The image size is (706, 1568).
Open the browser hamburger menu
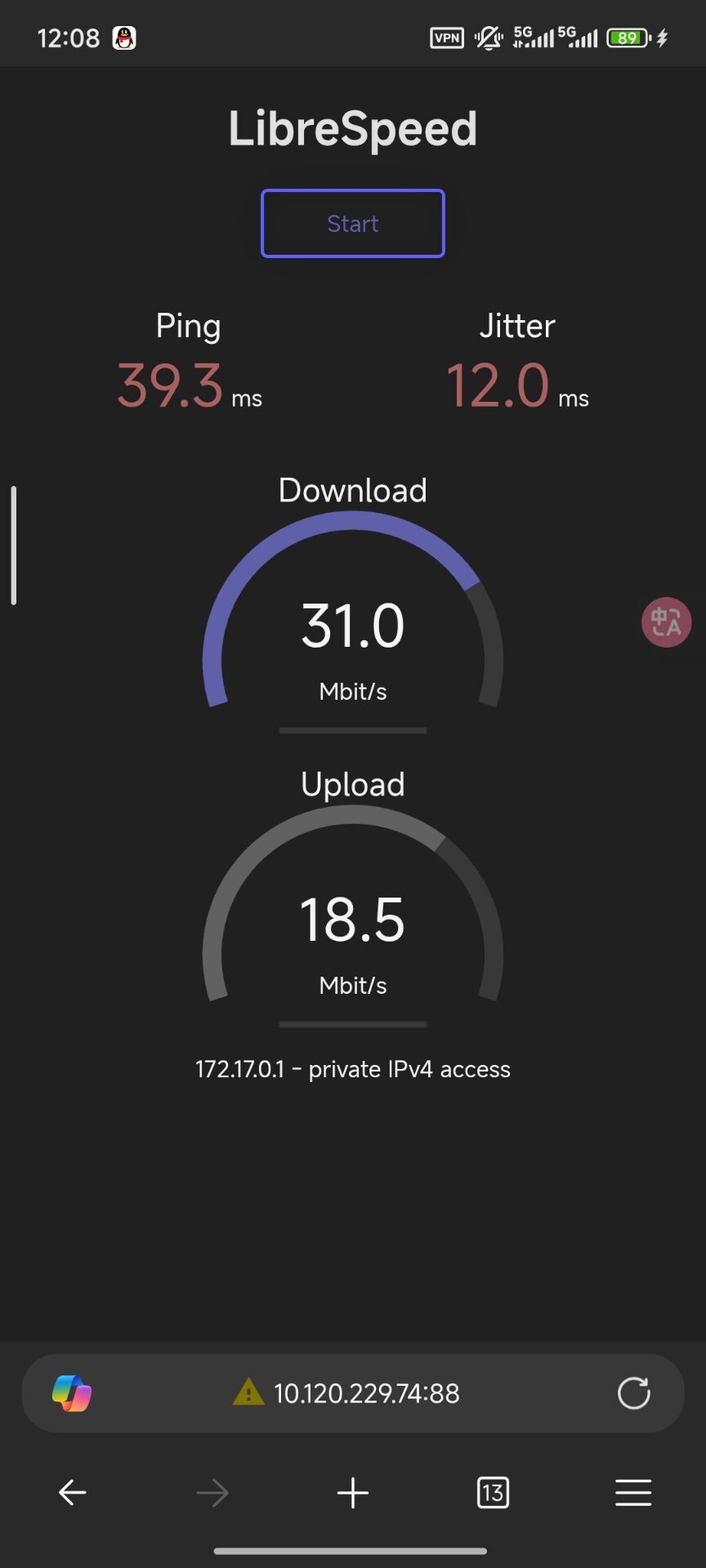point(633,1492)
